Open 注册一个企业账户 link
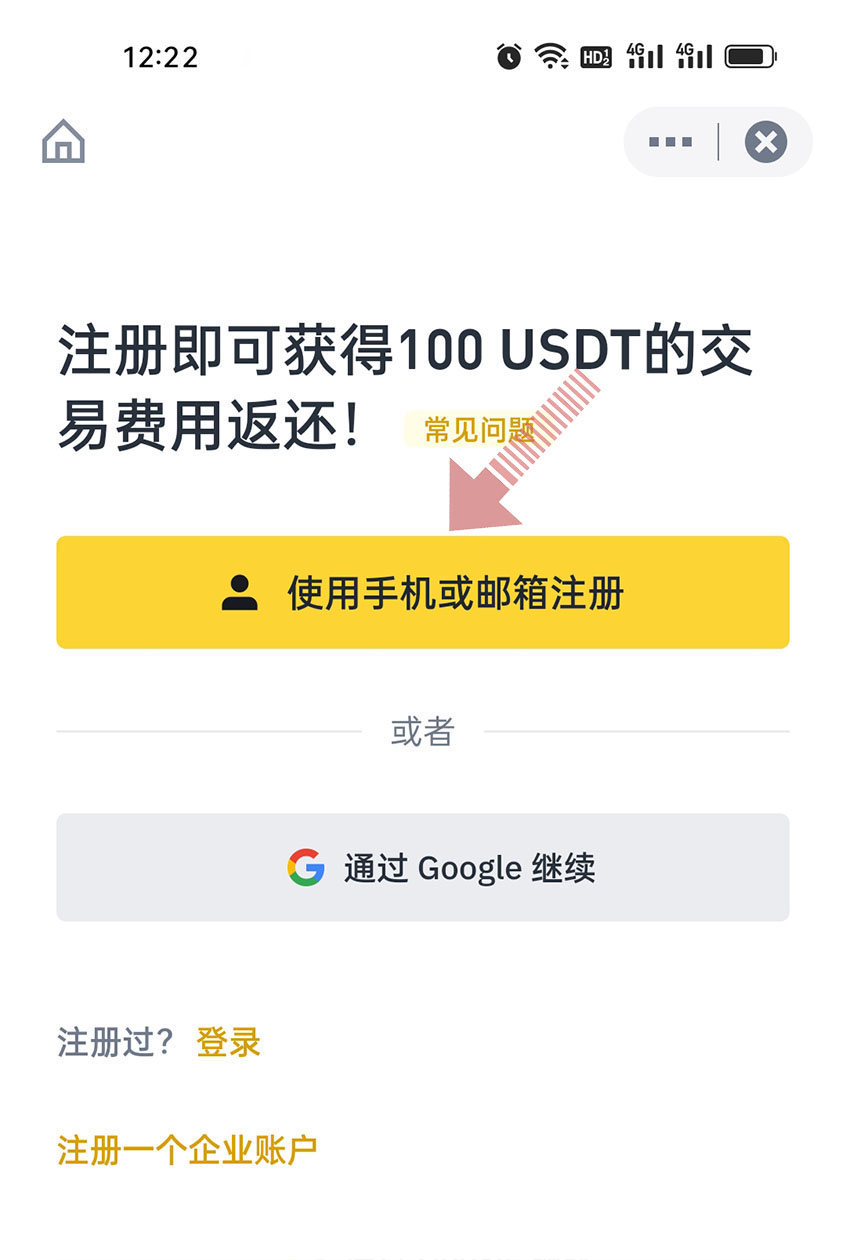Image resolution: width=846 pixels, height=1260 pixels. pos(187,1149)
